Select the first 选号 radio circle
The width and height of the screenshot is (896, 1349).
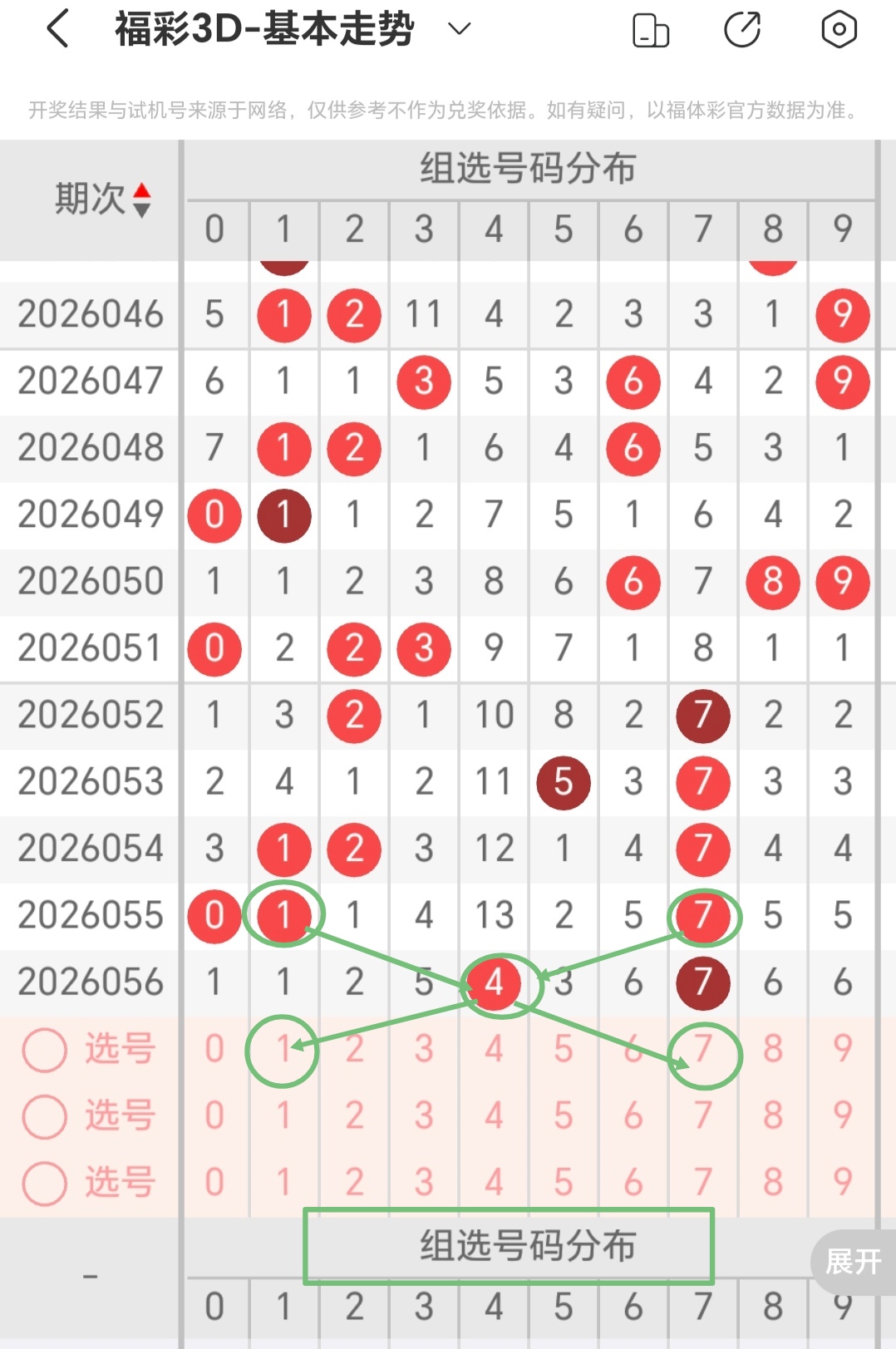[x=45, y=1050]
